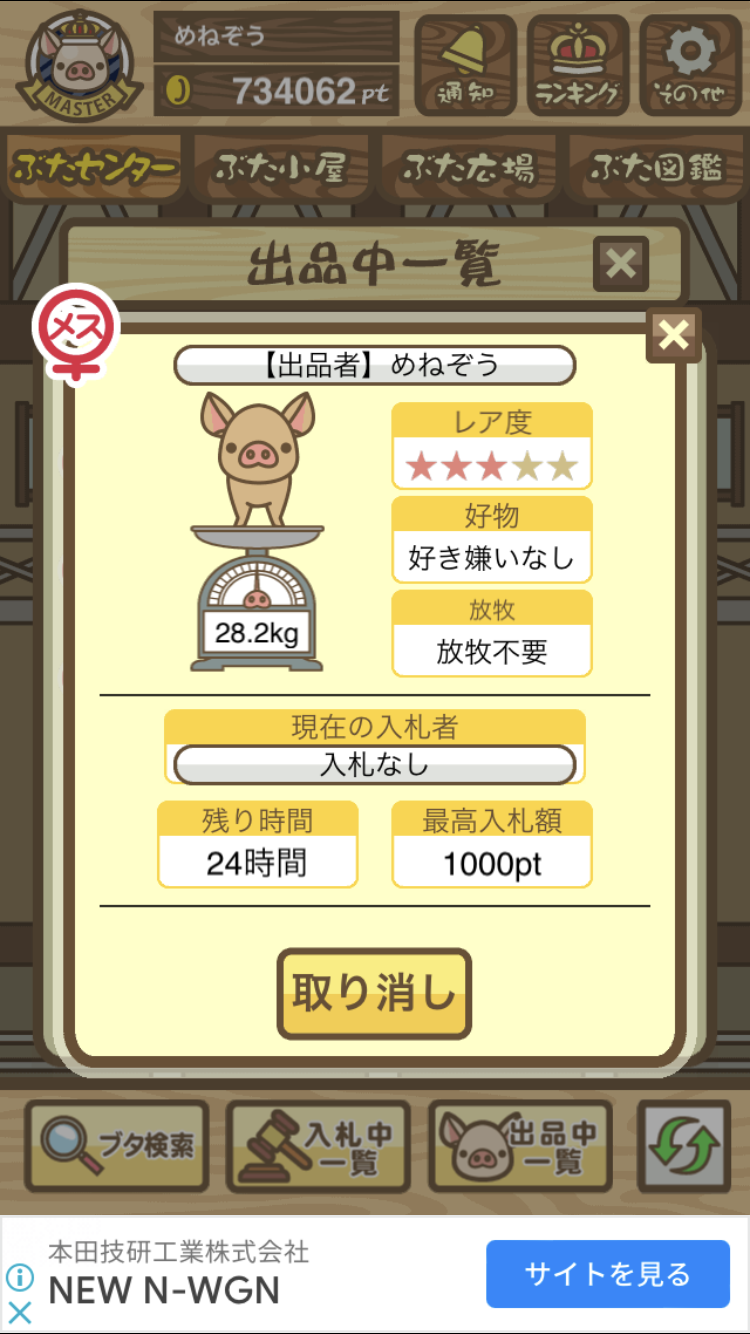Open the ランキング crown

click(x=578, y=65)
